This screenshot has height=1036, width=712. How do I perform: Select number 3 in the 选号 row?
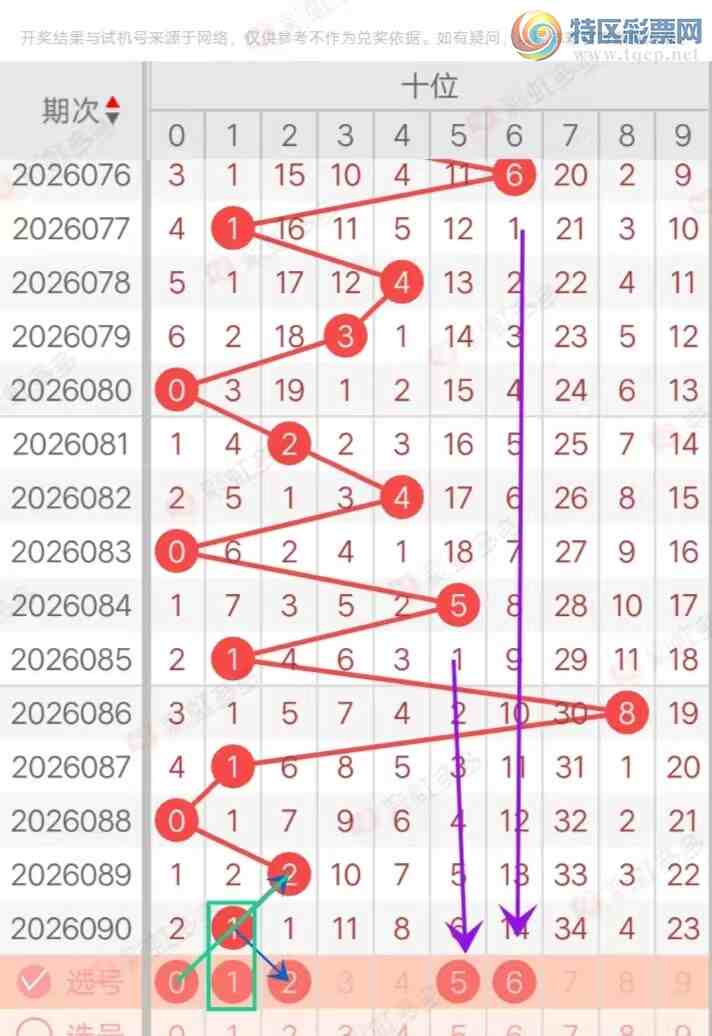[345, 984]
